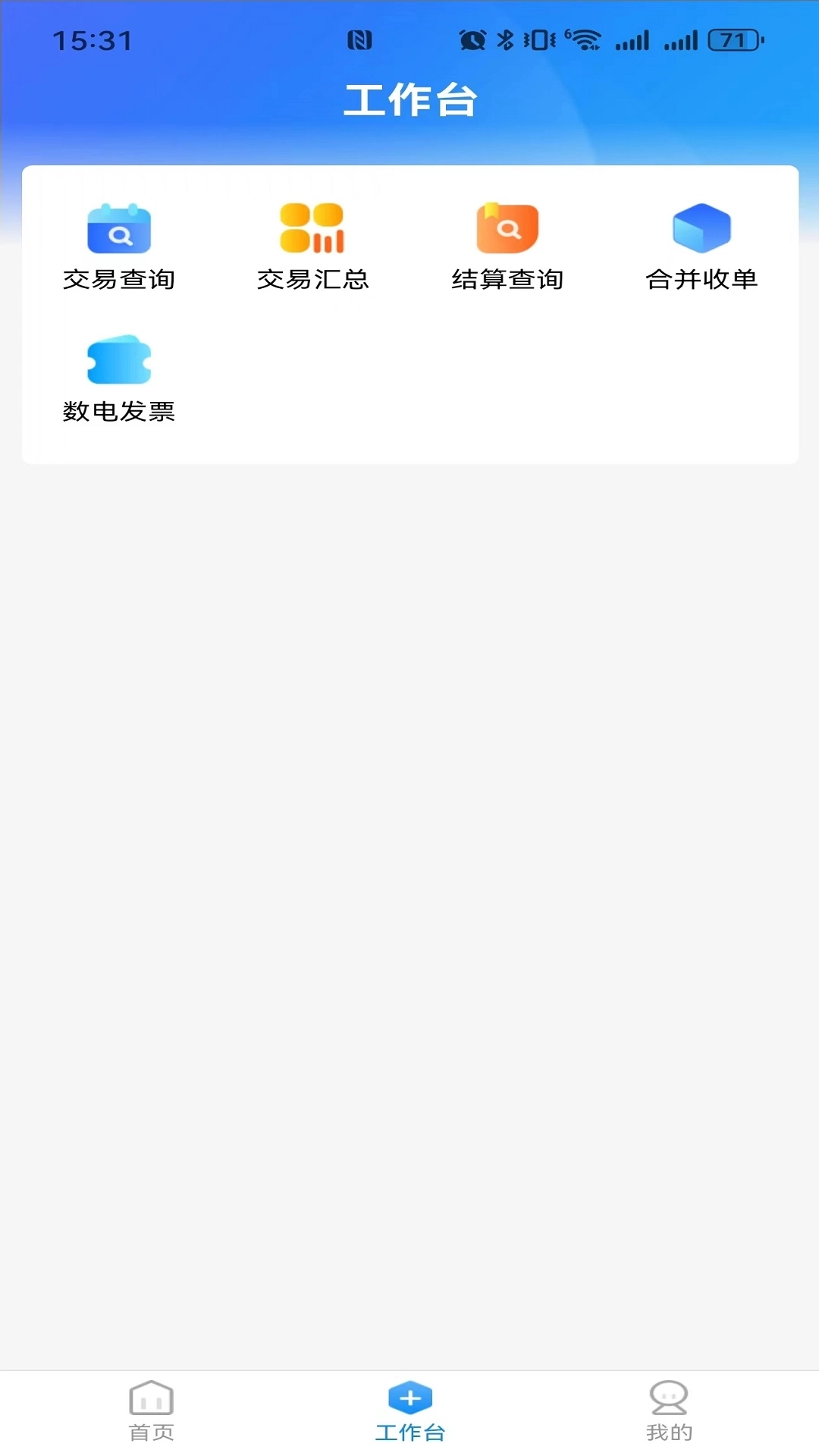The height and width of the screenshot is (1456, 819).
Task: Tap the 工作台 header title
Action: coord(409,100)
